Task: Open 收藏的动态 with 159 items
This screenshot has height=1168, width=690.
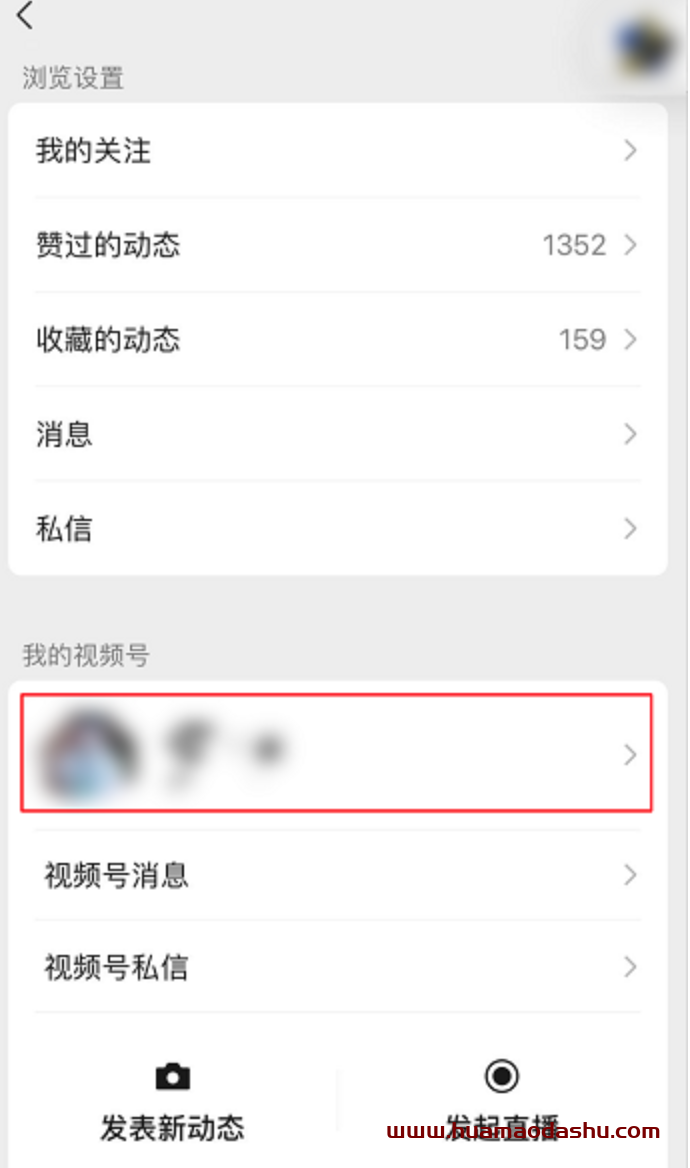Action: (x=337, y=340)
